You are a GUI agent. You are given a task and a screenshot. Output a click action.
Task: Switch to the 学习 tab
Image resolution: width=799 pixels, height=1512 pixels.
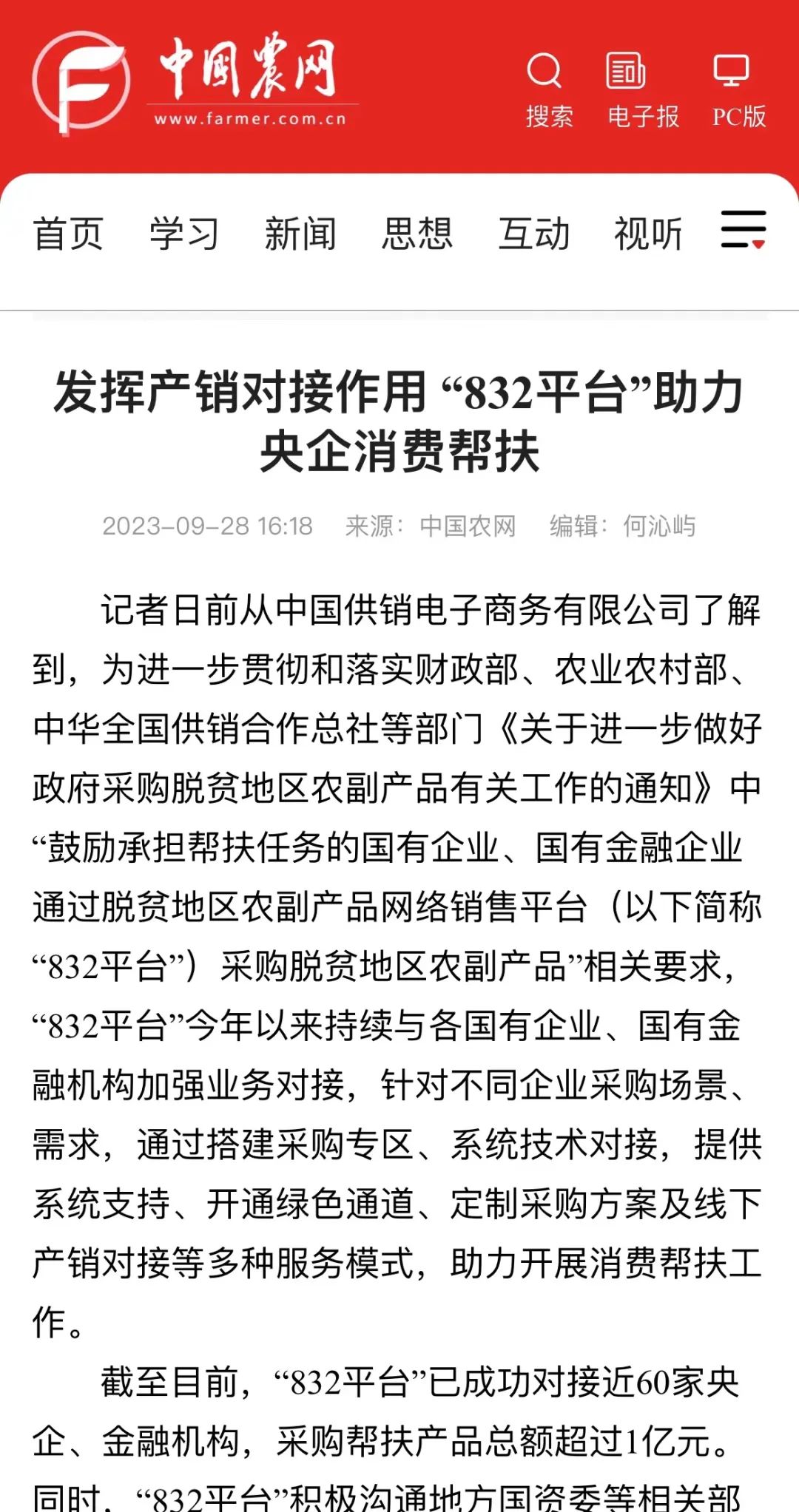tap(184, 234)
